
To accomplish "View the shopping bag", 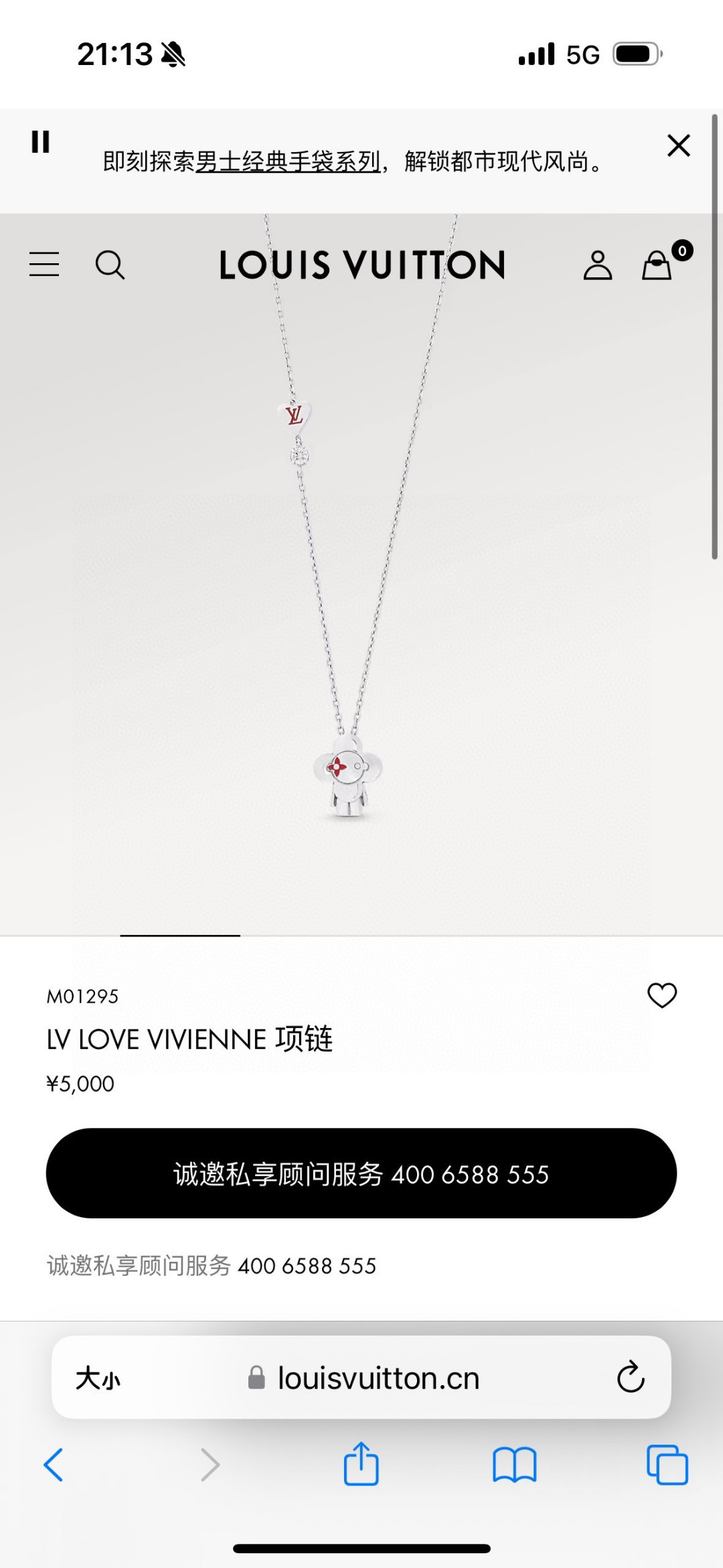I will (x=658, y=265).
